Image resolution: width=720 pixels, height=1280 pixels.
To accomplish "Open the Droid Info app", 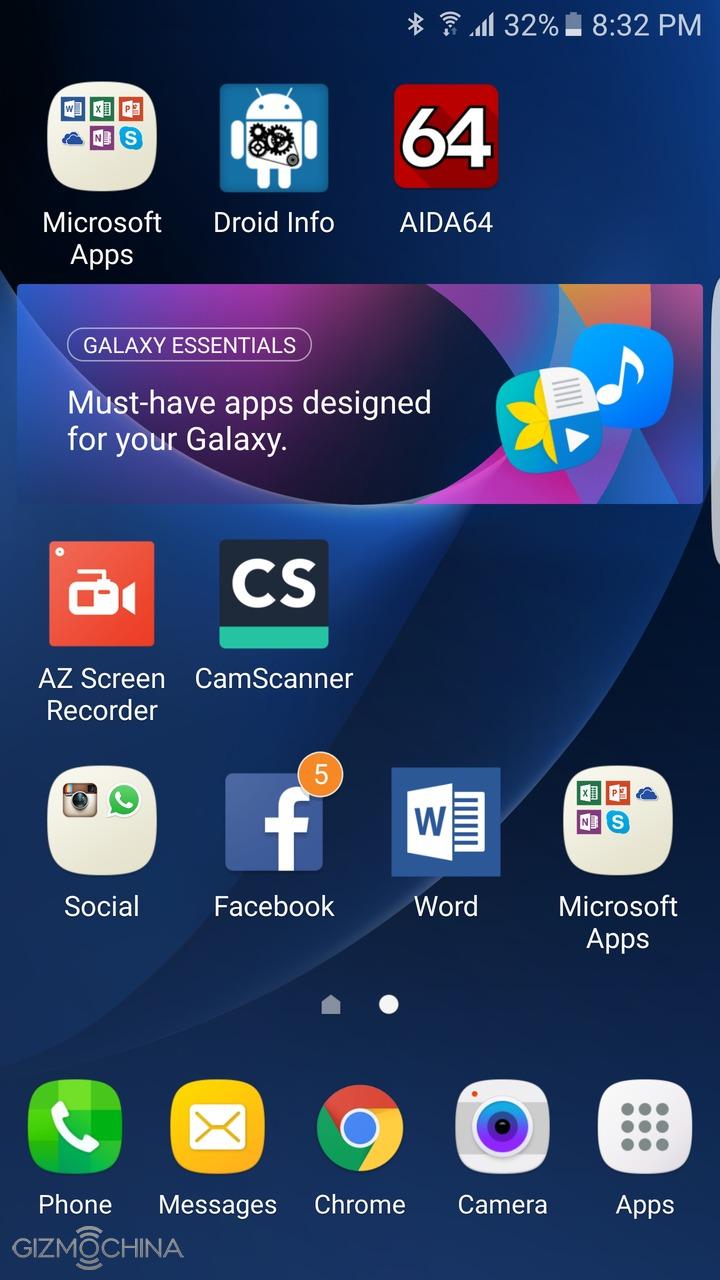I will click(x=273, y=138).
